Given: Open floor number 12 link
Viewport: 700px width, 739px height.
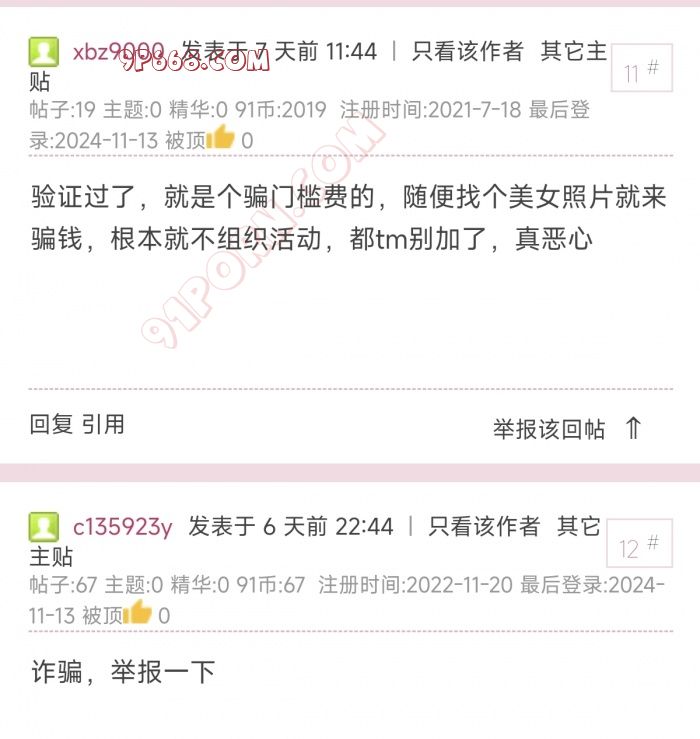Looking at the screenshot, I should click(x=639, y=547).
